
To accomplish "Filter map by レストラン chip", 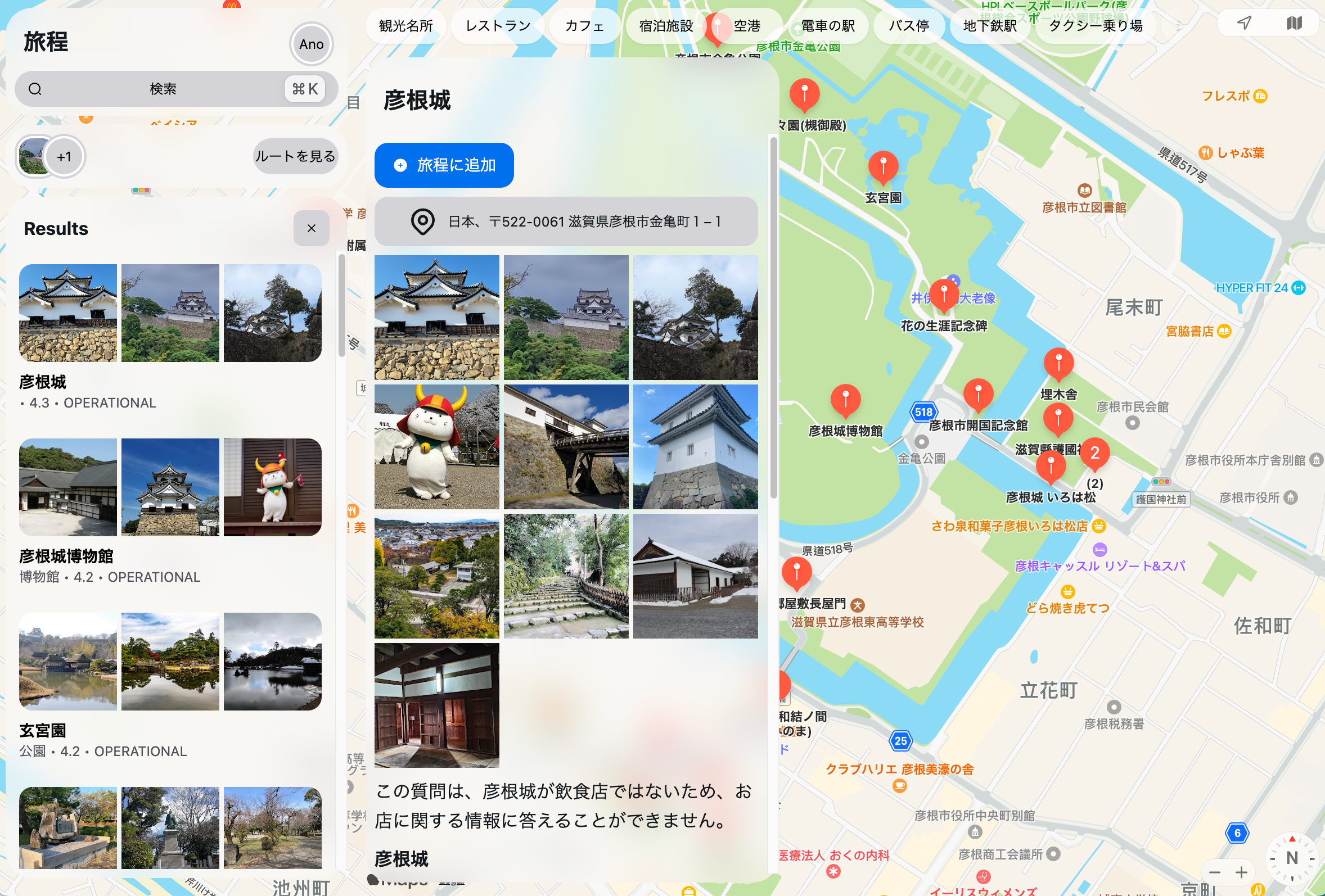I will 498,26.
